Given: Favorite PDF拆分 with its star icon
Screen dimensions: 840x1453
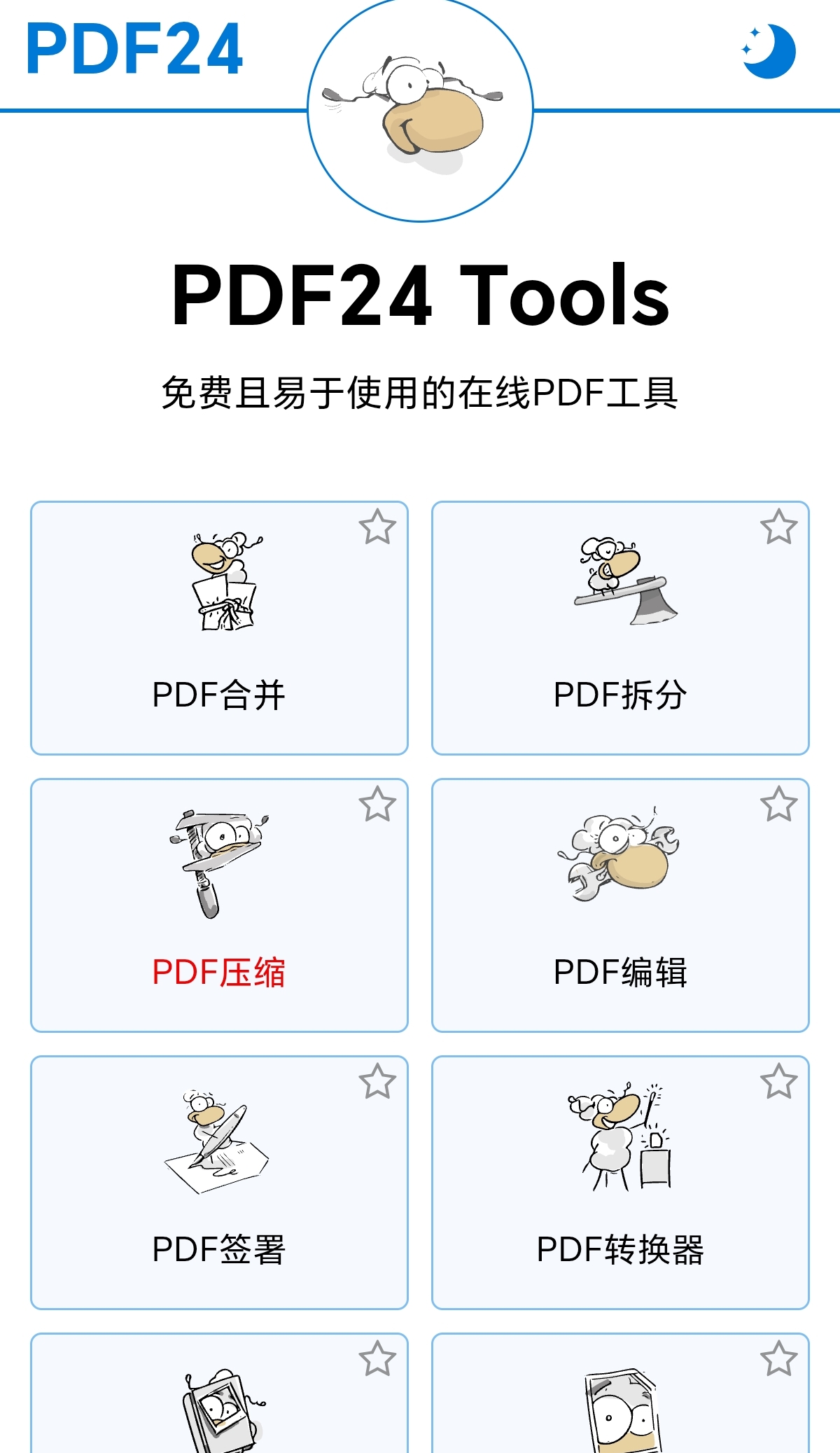Looking at the screenshot, I should pos(778,527).
